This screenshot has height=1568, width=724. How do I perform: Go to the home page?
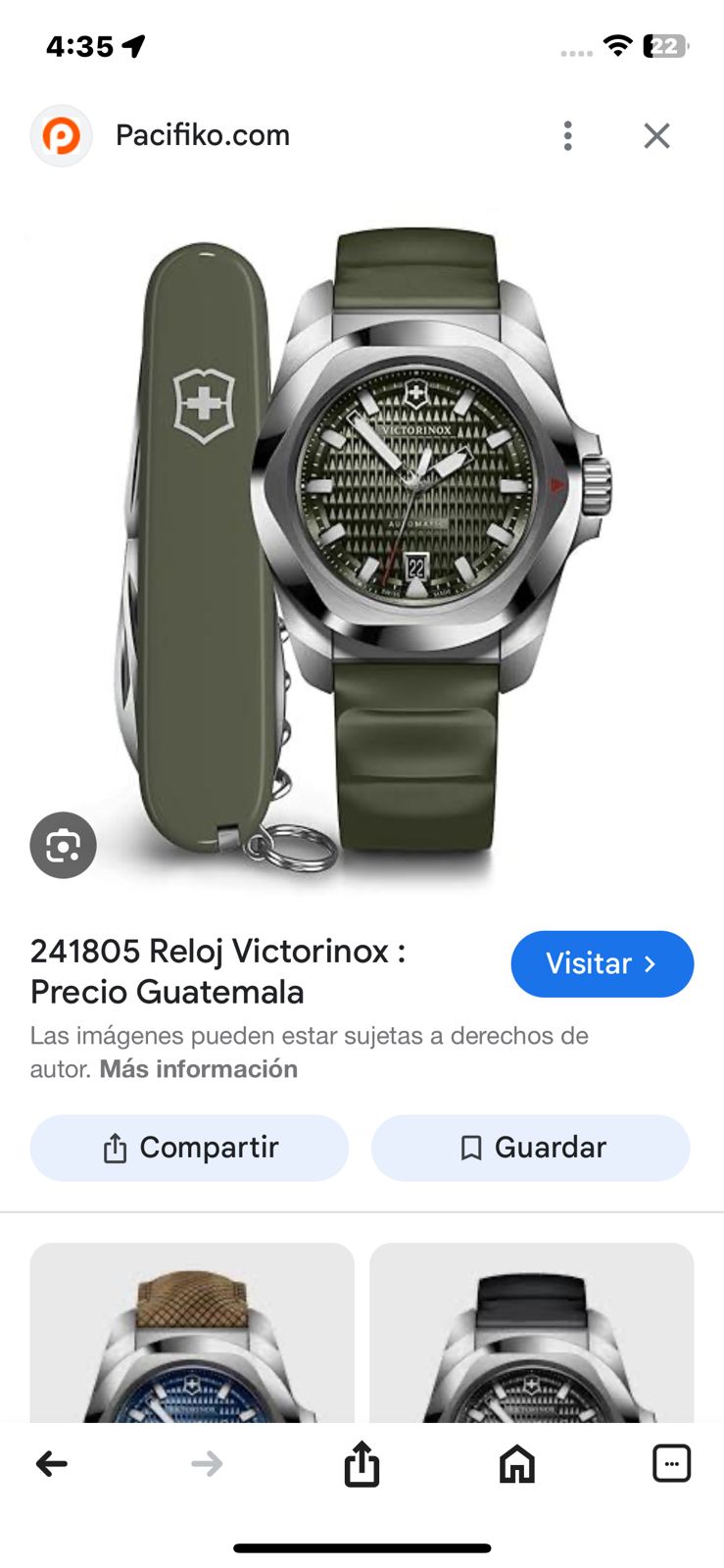(516, 1464)
